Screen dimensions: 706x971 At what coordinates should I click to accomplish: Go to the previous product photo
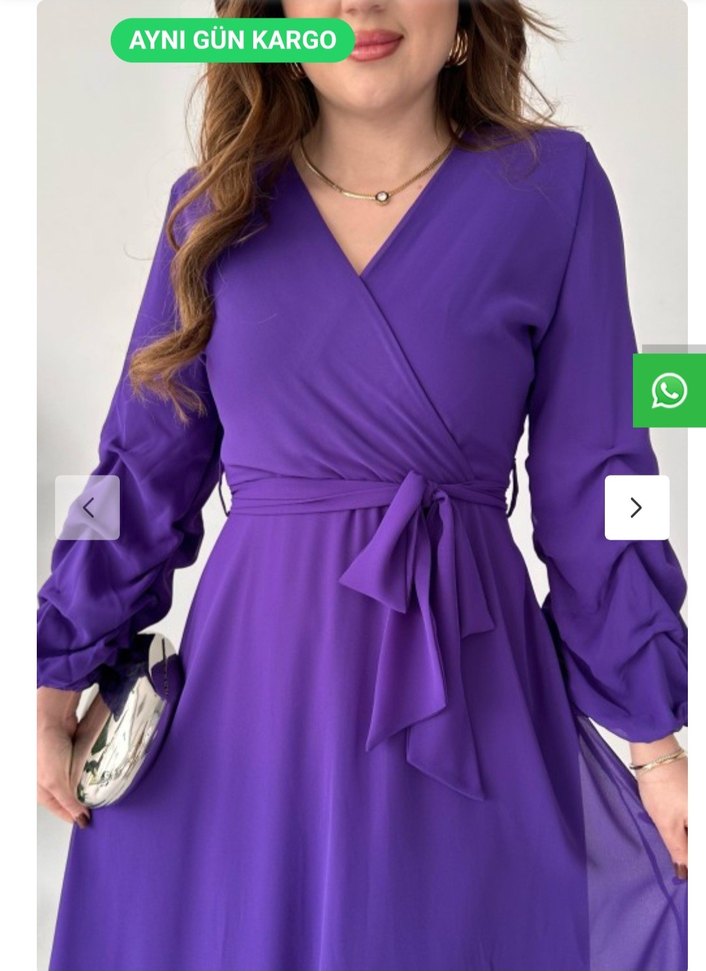click(x=88, y=508)
